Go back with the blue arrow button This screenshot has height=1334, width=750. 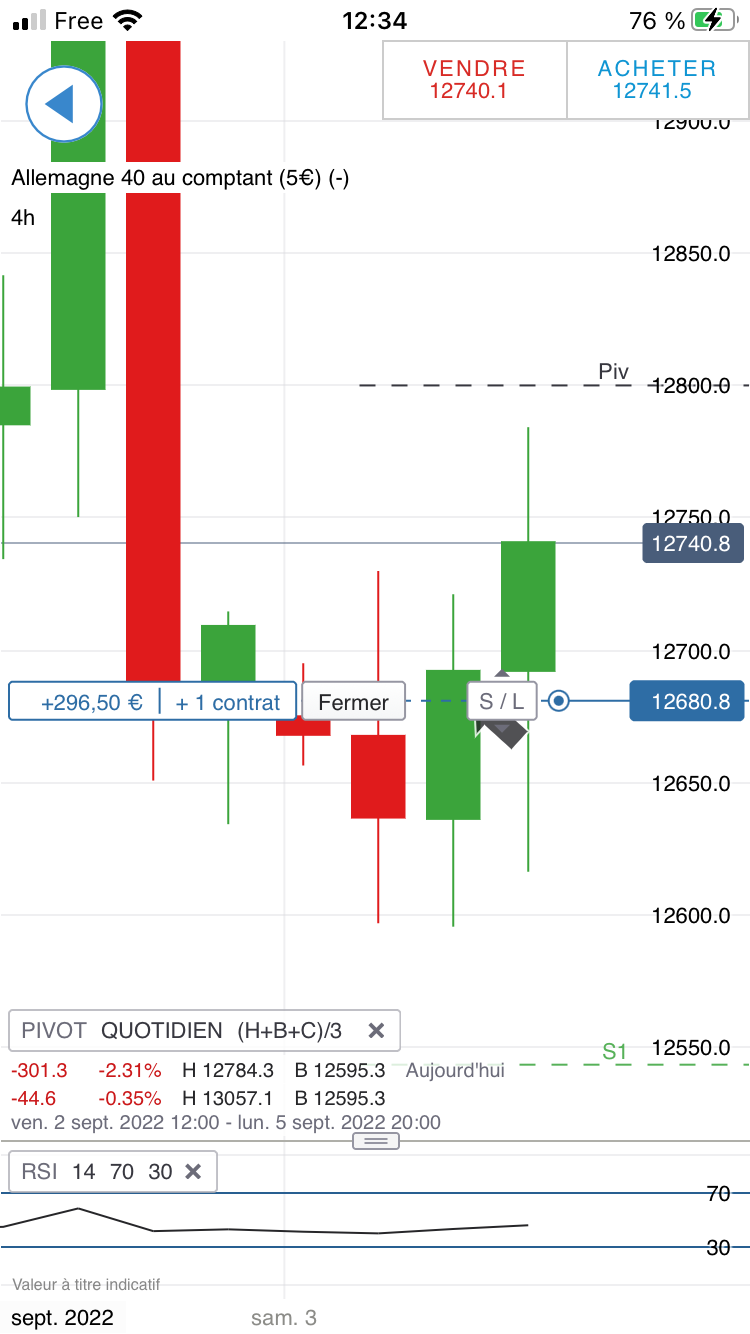64,103
